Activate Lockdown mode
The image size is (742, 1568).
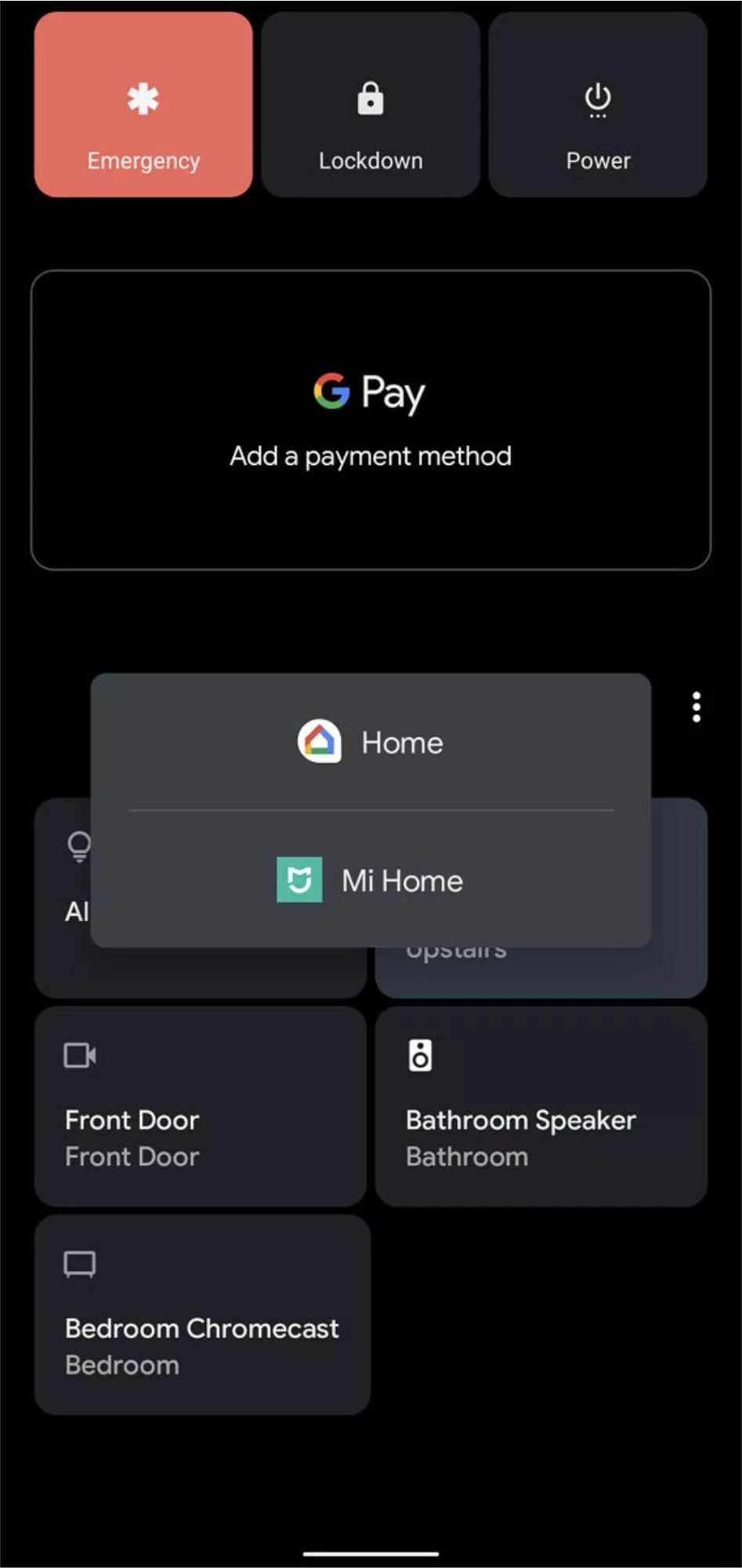[371, 104]
